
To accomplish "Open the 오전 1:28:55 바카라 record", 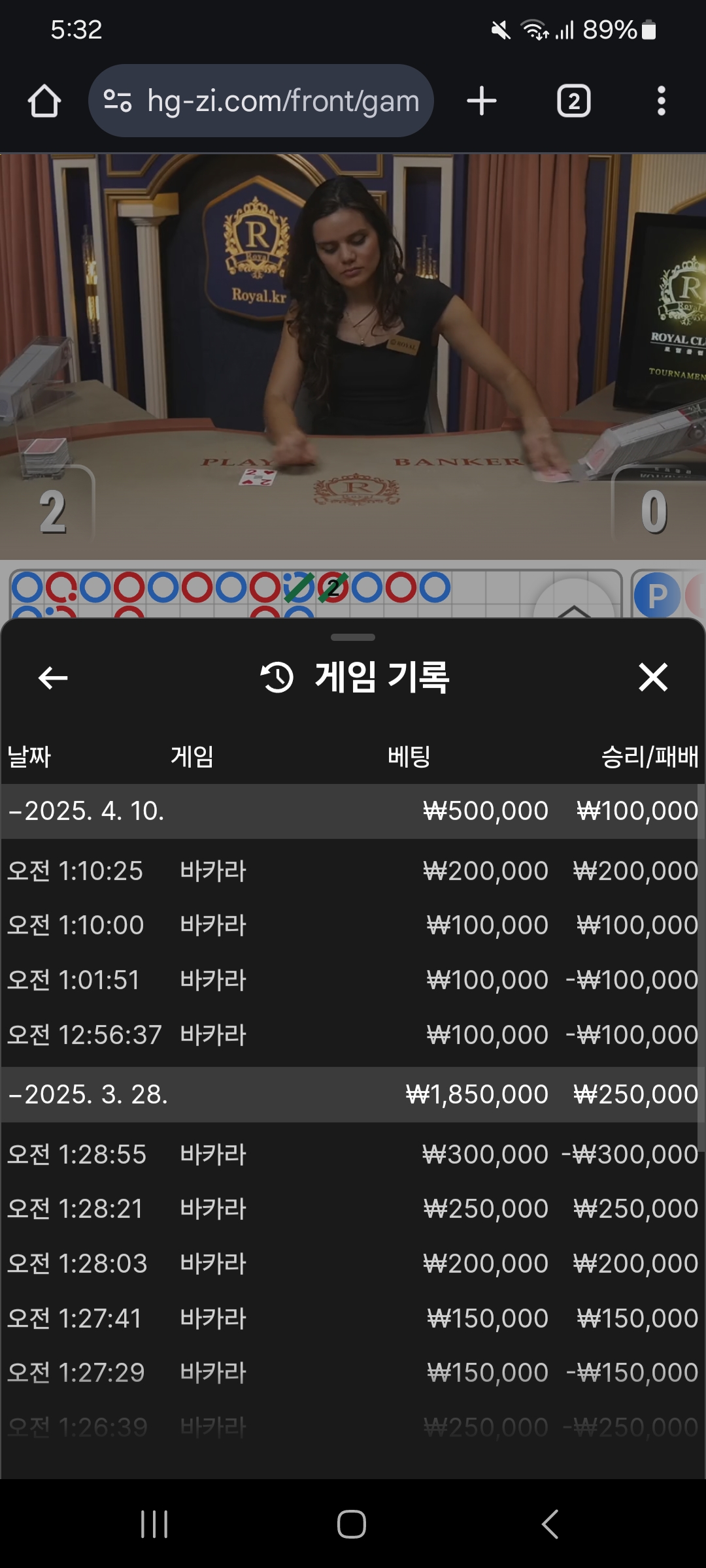I will point(353,1154).
